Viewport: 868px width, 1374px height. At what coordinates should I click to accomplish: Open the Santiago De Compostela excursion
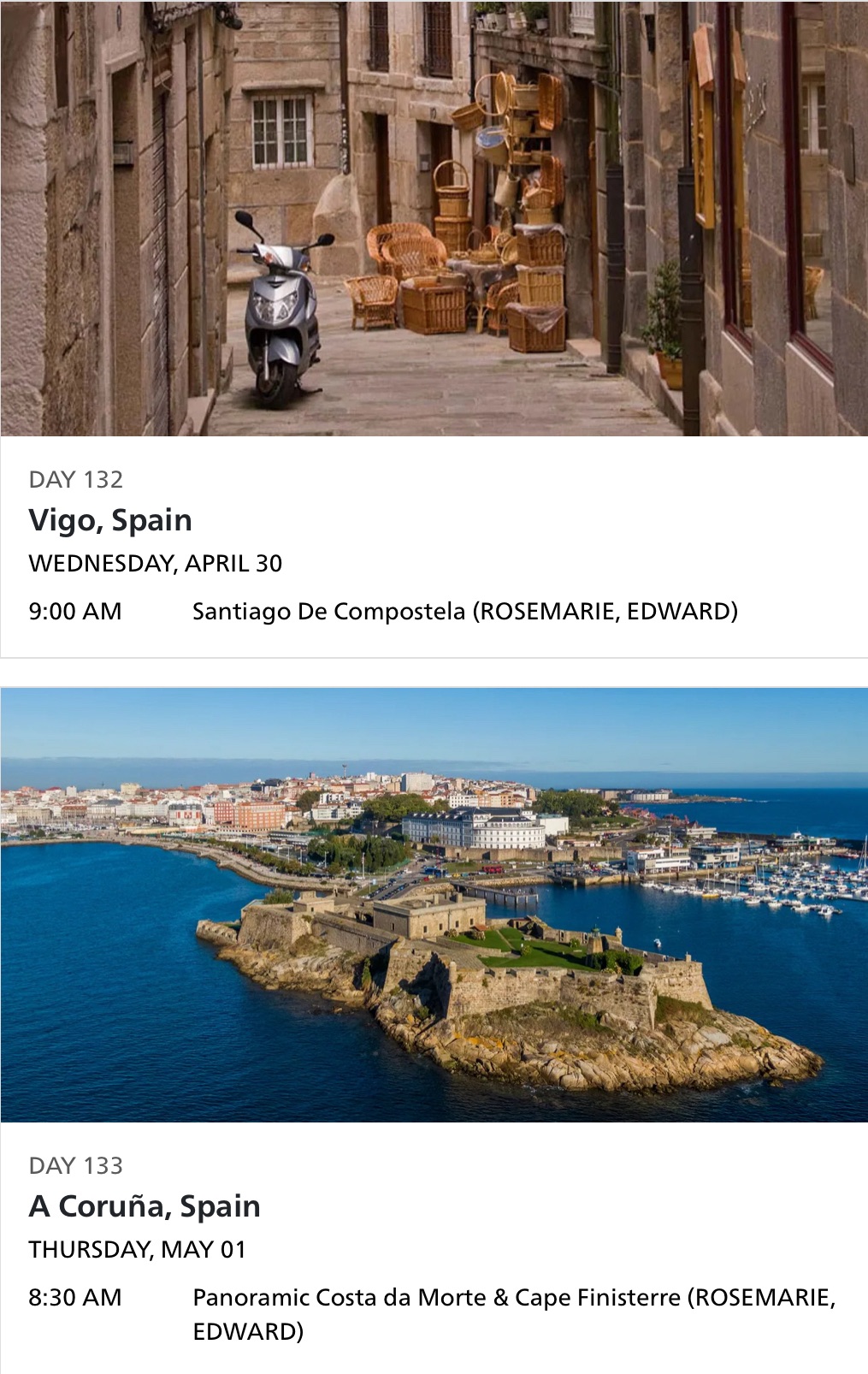coord(464,612)
